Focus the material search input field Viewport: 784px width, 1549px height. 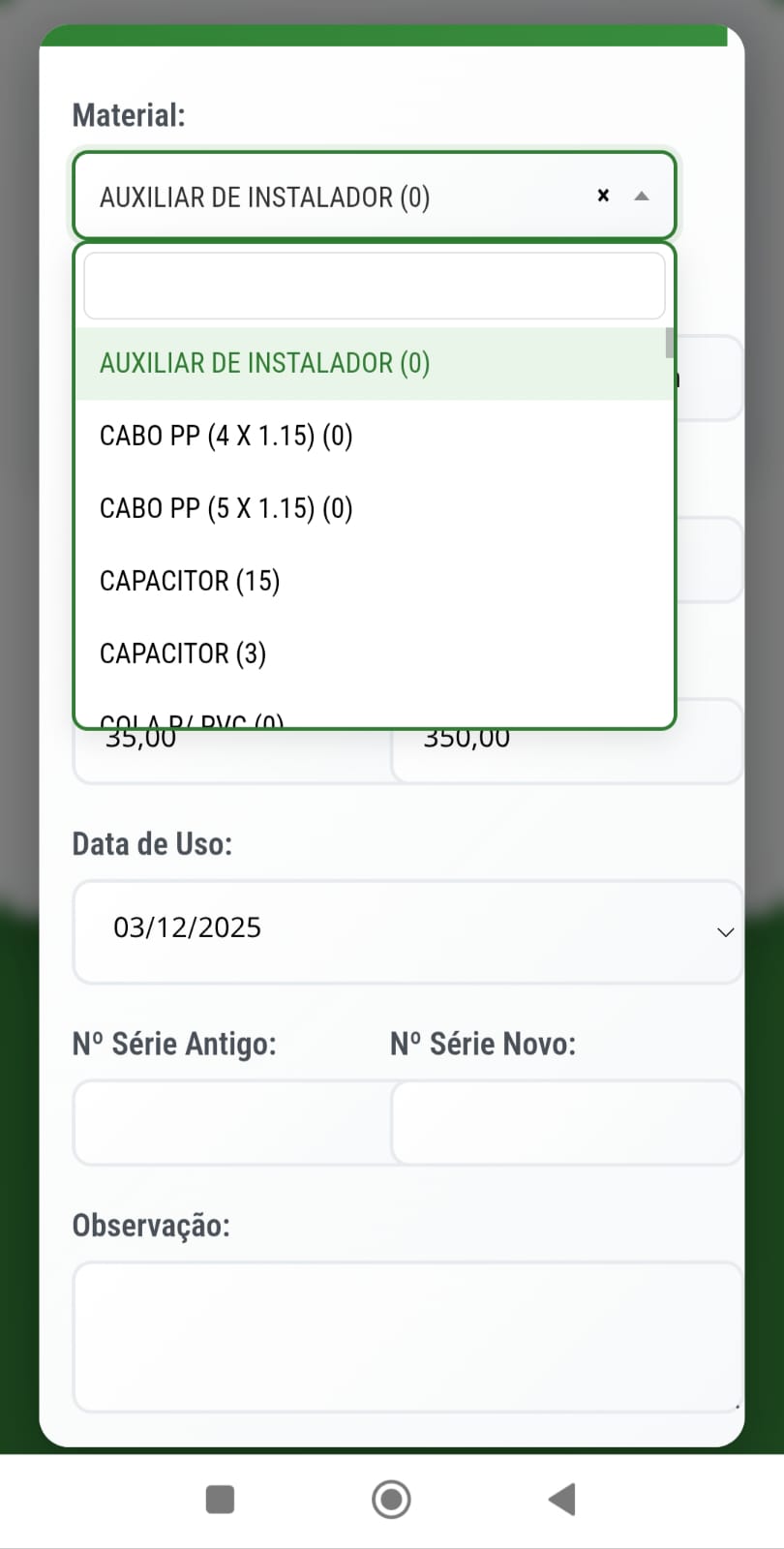click(x=375, y=285)
